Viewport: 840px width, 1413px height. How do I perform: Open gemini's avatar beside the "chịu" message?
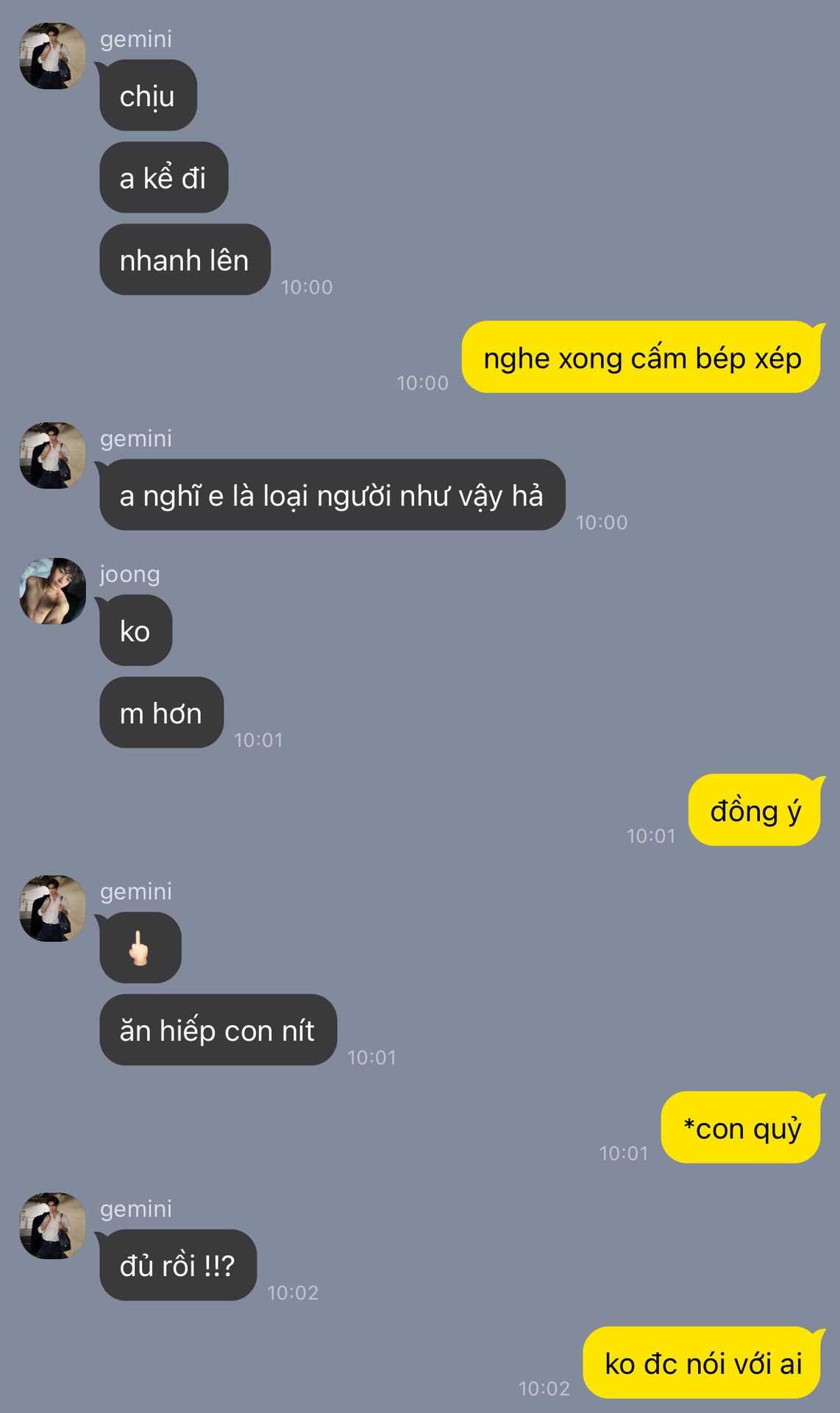point(52,56)
